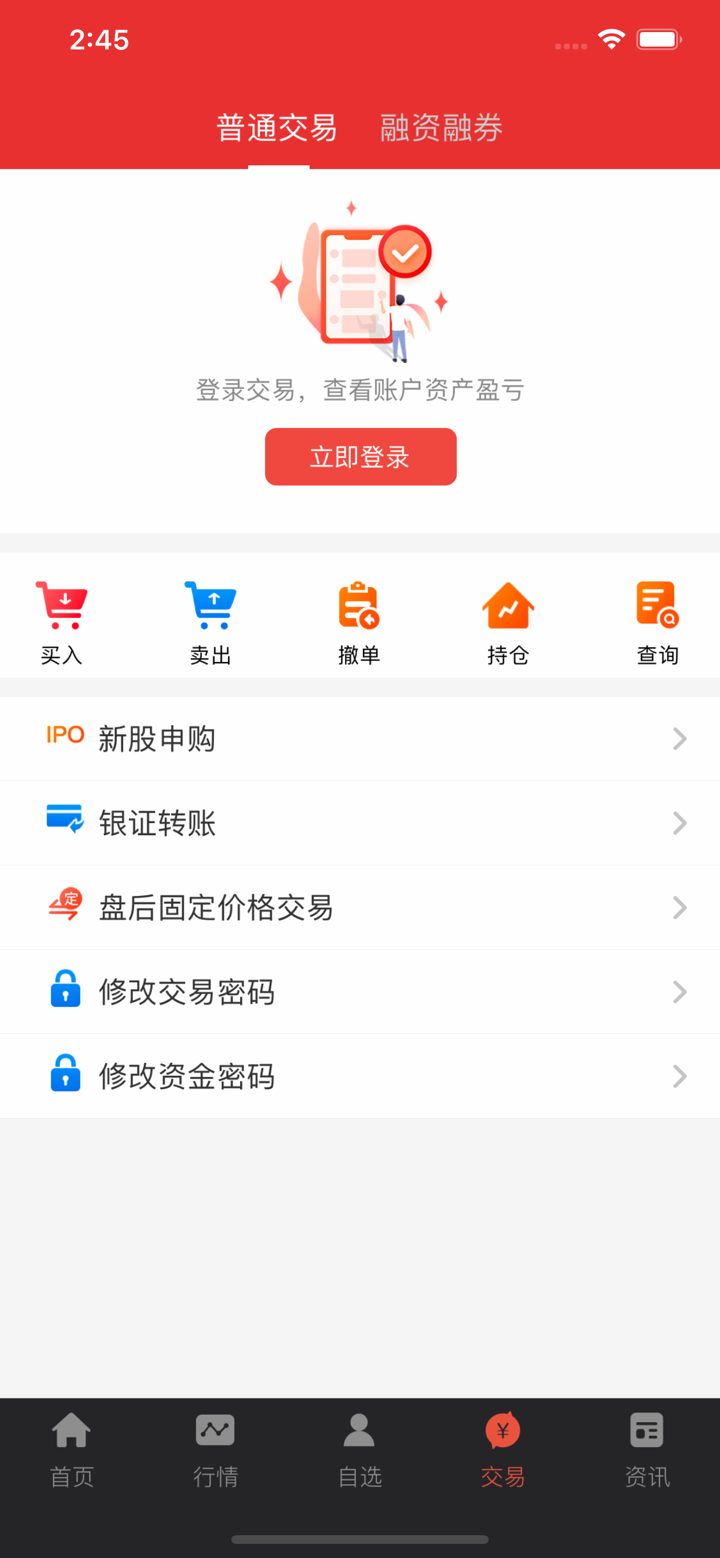Open 修改交易密码

[360, 992]
